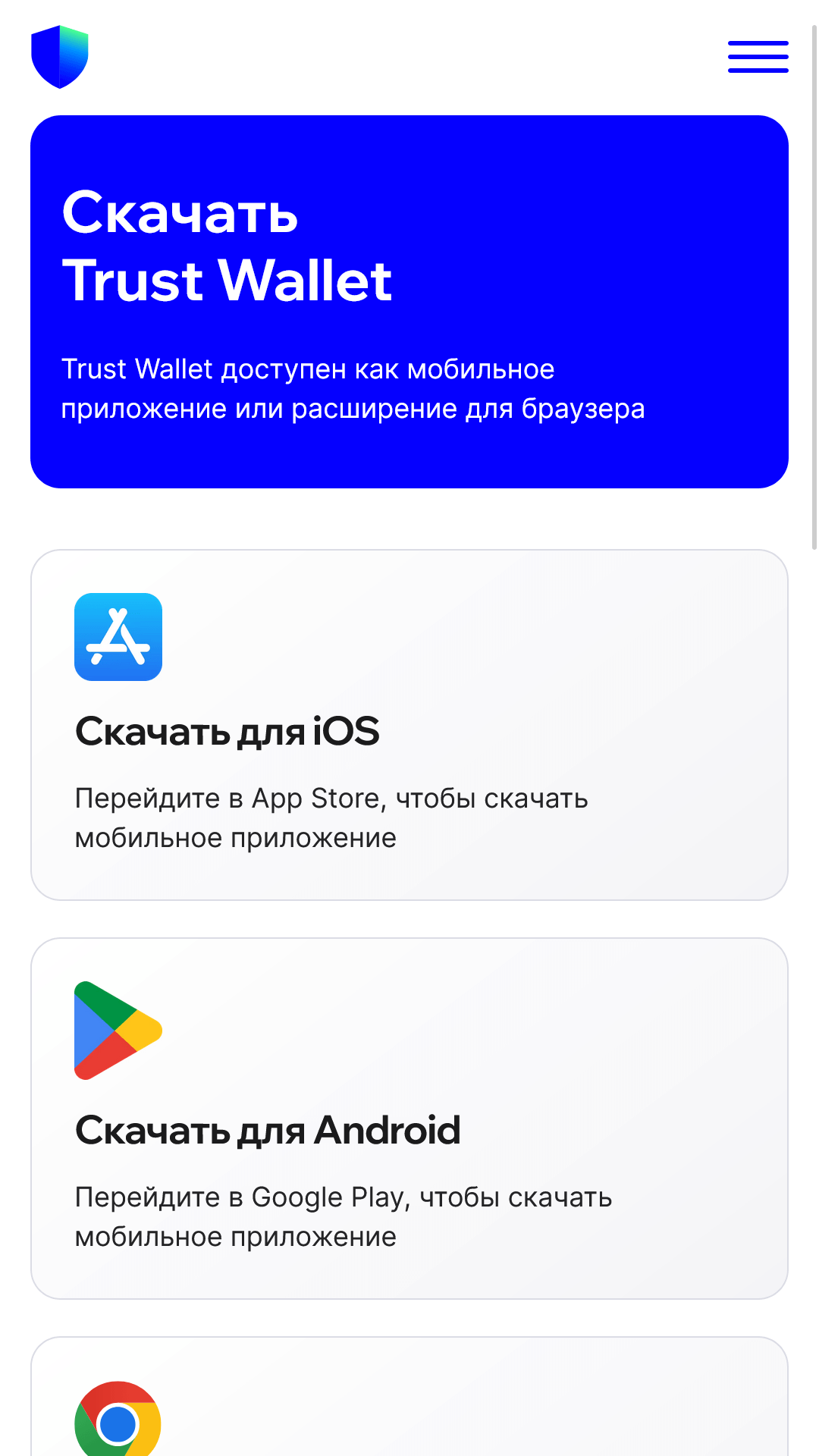This screenshot has height=1456, width=819.
Task: Select the Скачать для Android card
Action: 409,1118
